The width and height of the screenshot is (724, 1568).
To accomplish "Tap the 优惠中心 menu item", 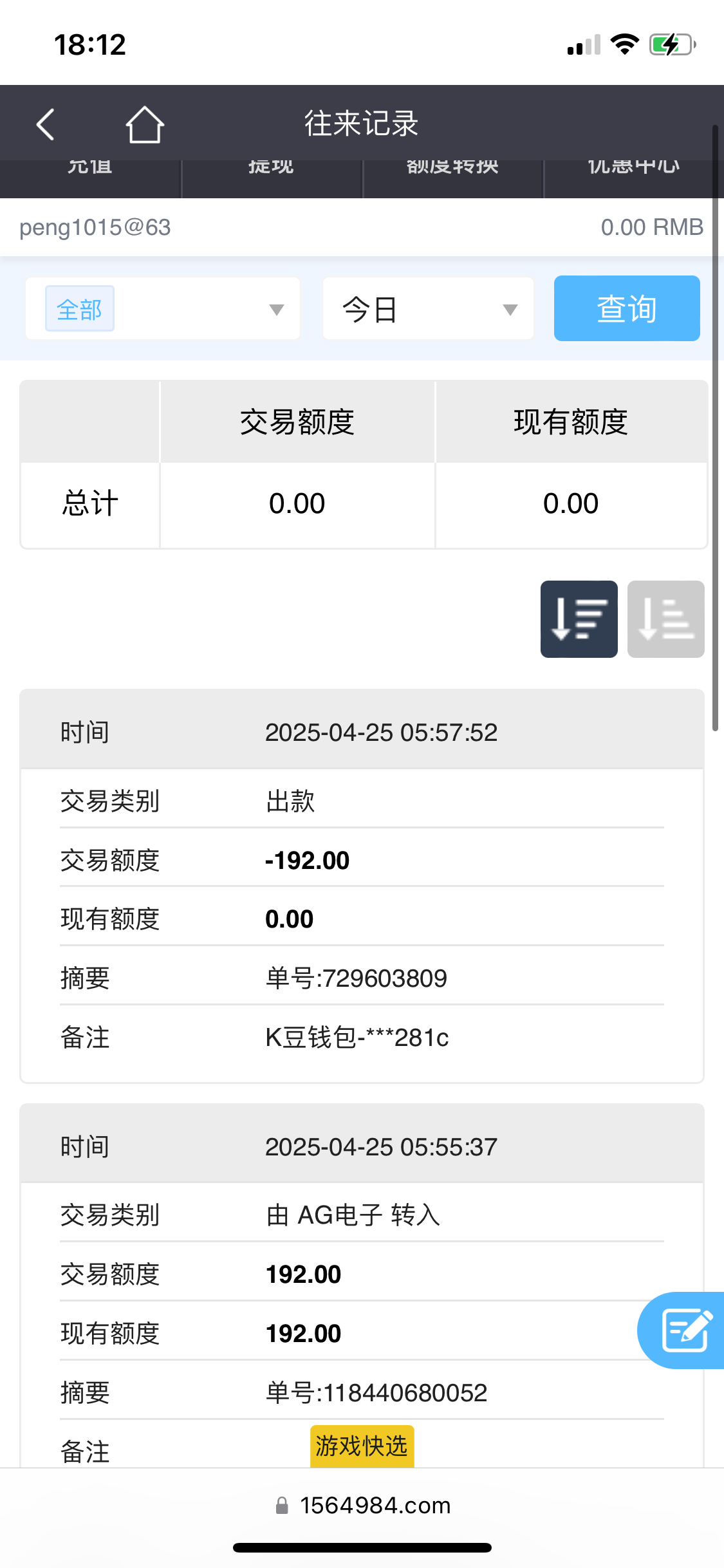I will tap(633, 166).
